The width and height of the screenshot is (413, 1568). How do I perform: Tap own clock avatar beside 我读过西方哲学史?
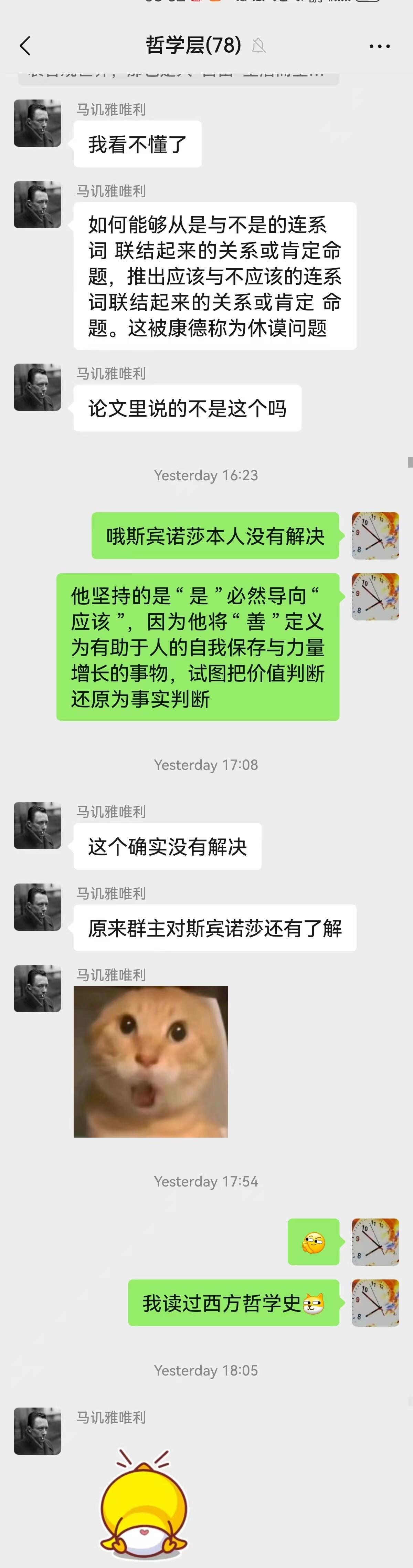click(375, 1303)
